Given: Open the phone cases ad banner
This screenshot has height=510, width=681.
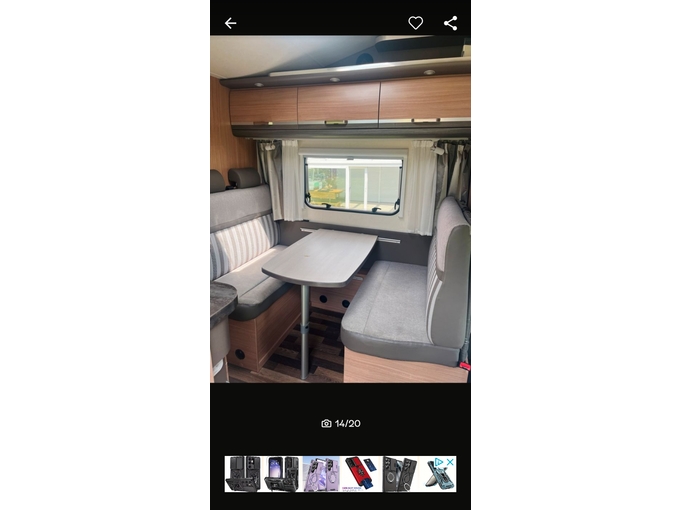Looking at the screenshot, I should tap(330, 474).
